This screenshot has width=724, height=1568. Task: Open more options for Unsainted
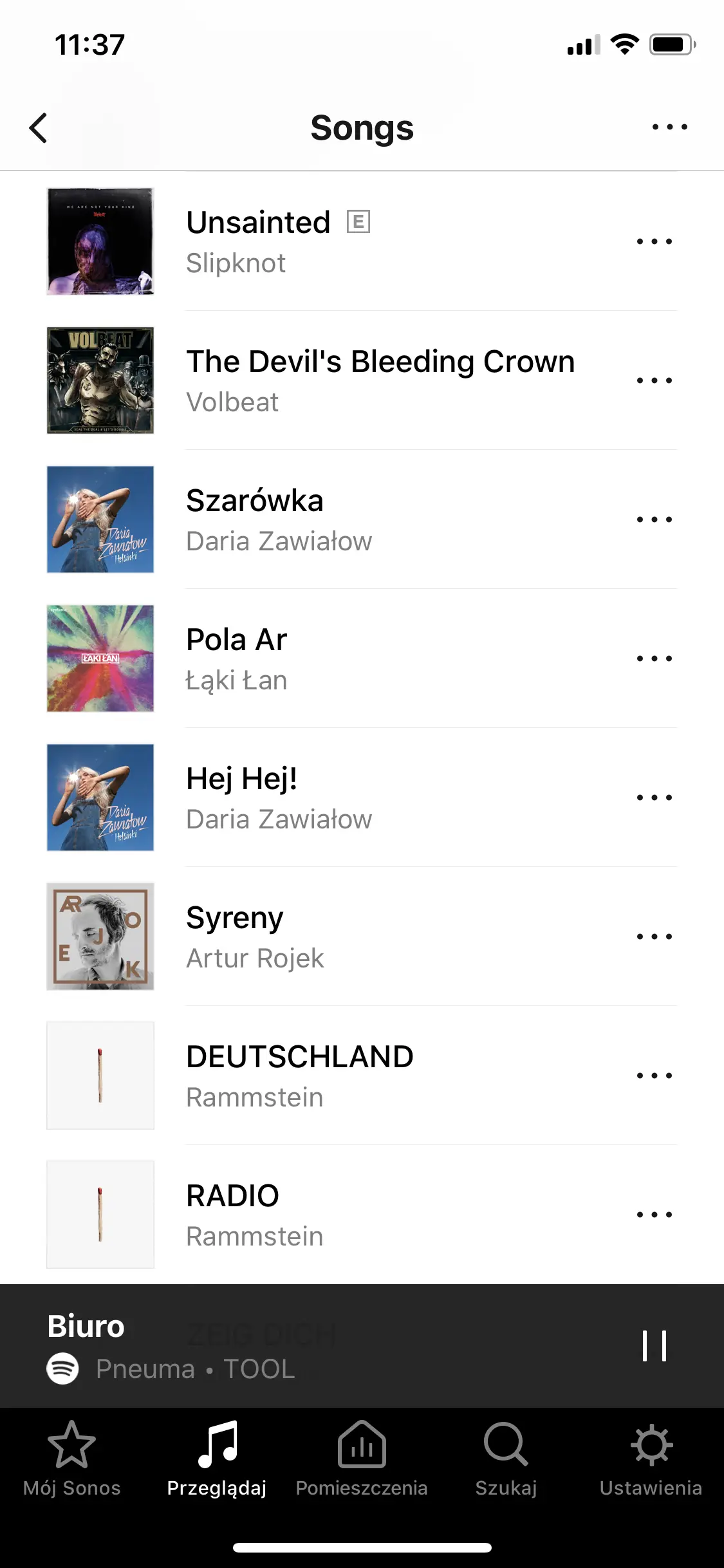tap(654, 241)
